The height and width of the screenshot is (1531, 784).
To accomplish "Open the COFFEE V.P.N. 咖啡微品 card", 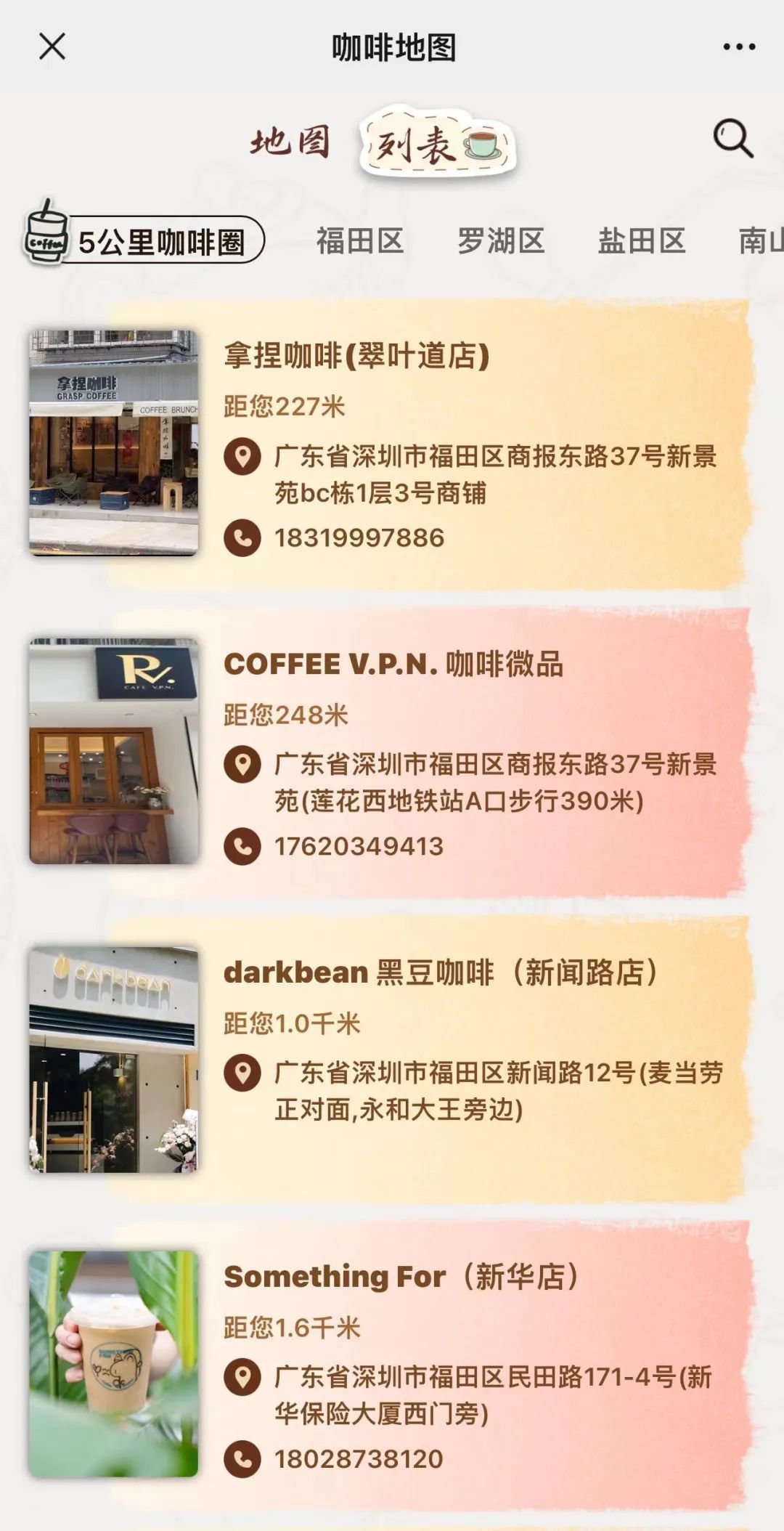I will point(393,664).
